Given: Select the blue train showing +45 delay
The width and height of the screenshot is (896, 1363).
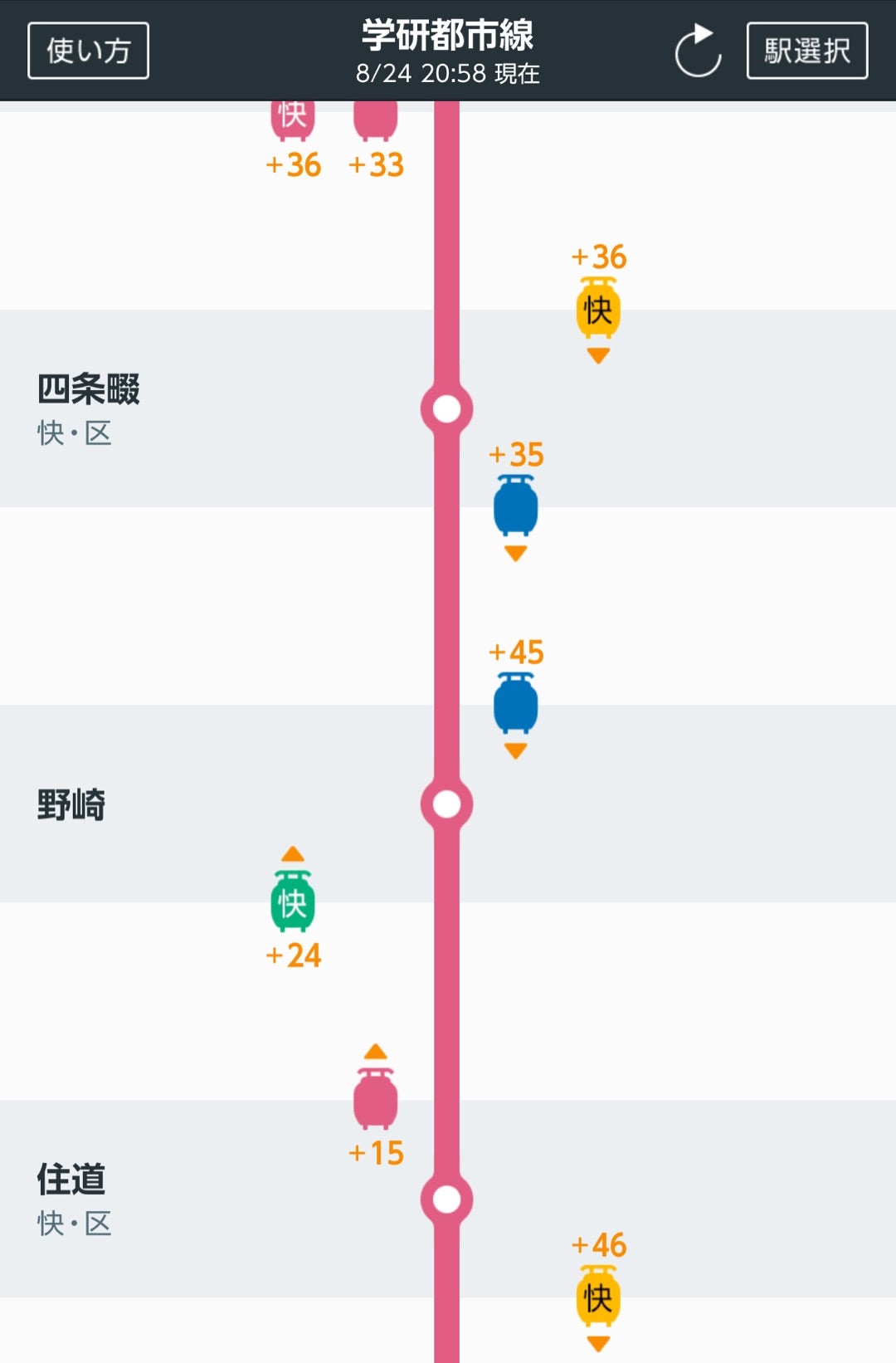Looking at the screenshot, I should (x=514, y=706).
